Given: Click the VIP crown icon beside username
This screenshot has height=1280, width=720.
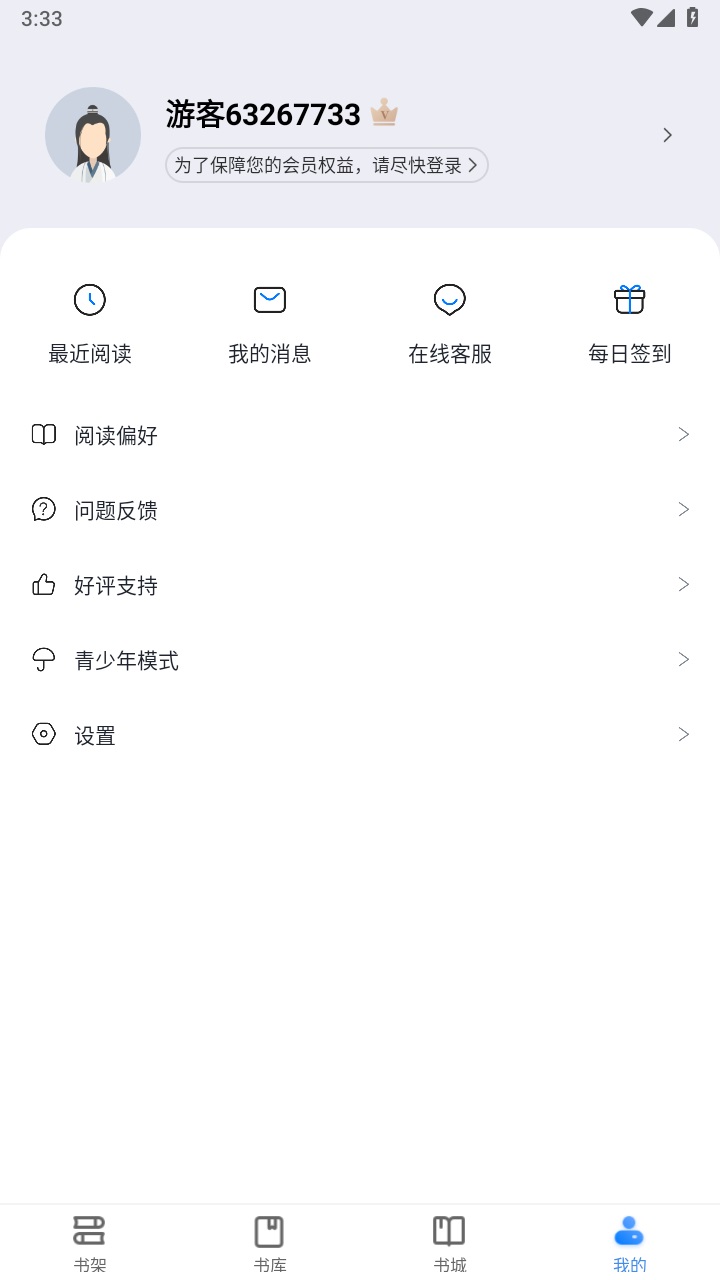Looking at the screenshot, I should pyautogui.click(x=386, y=113).
